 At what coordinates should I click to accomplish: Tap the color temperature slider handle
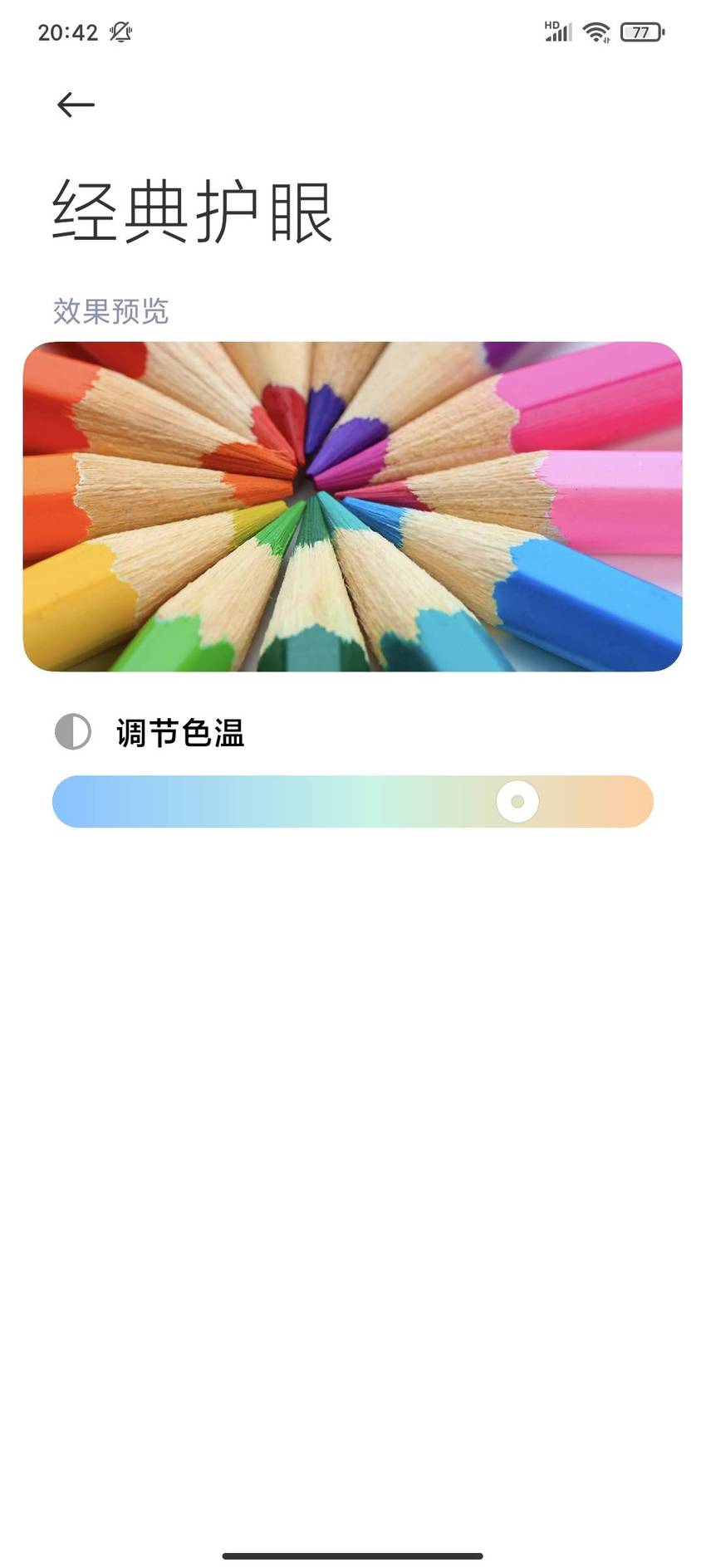pyautogui.click(x=517, y=802)
